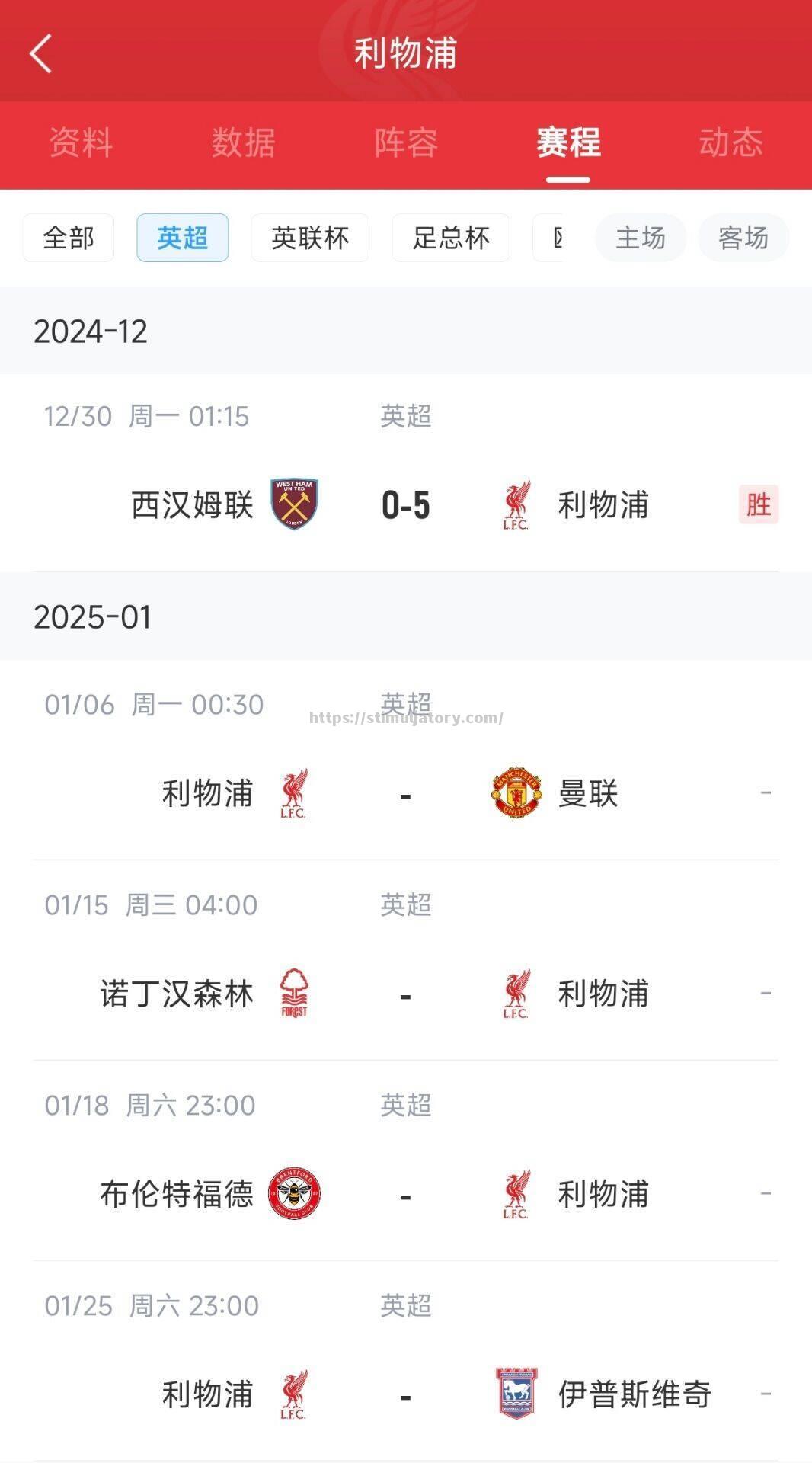812x1463 pixels.
Task: Select the 资料 tab
Action: (x=81, y=142)
